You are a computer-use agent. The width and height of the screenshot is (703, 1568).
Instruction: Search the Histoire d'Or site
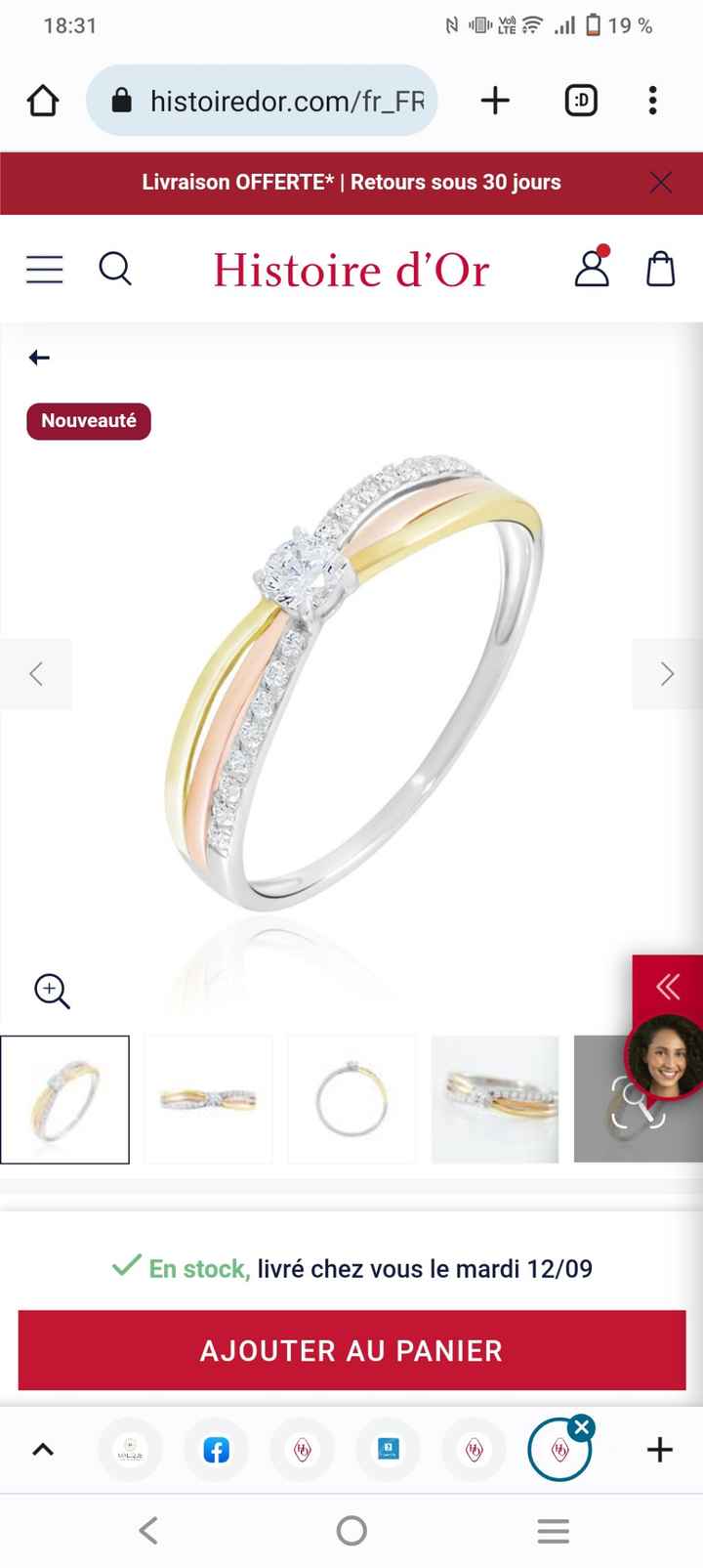coord(115,269)
